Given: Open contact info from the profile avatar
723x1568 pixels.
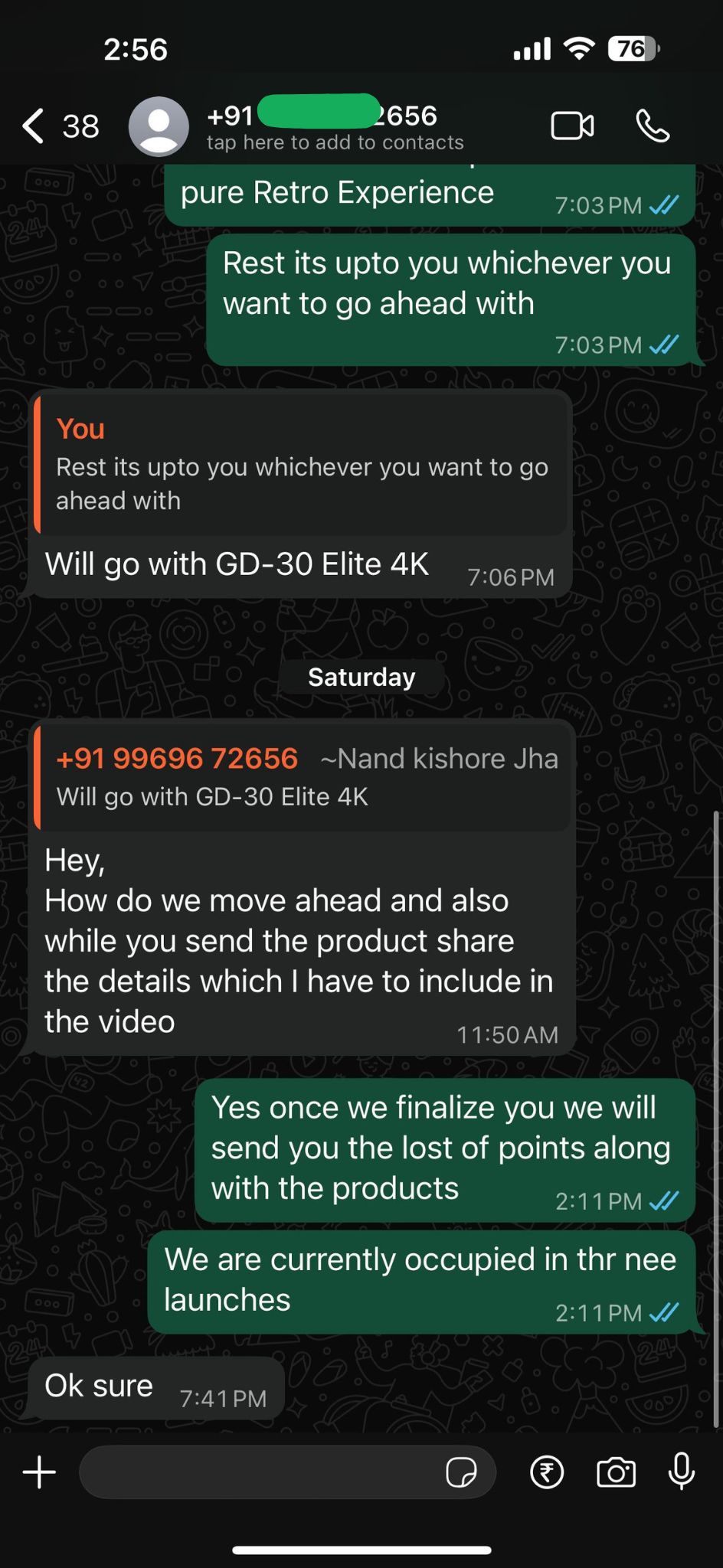Looking at the screenshot, I should click(x=159, y=126).
